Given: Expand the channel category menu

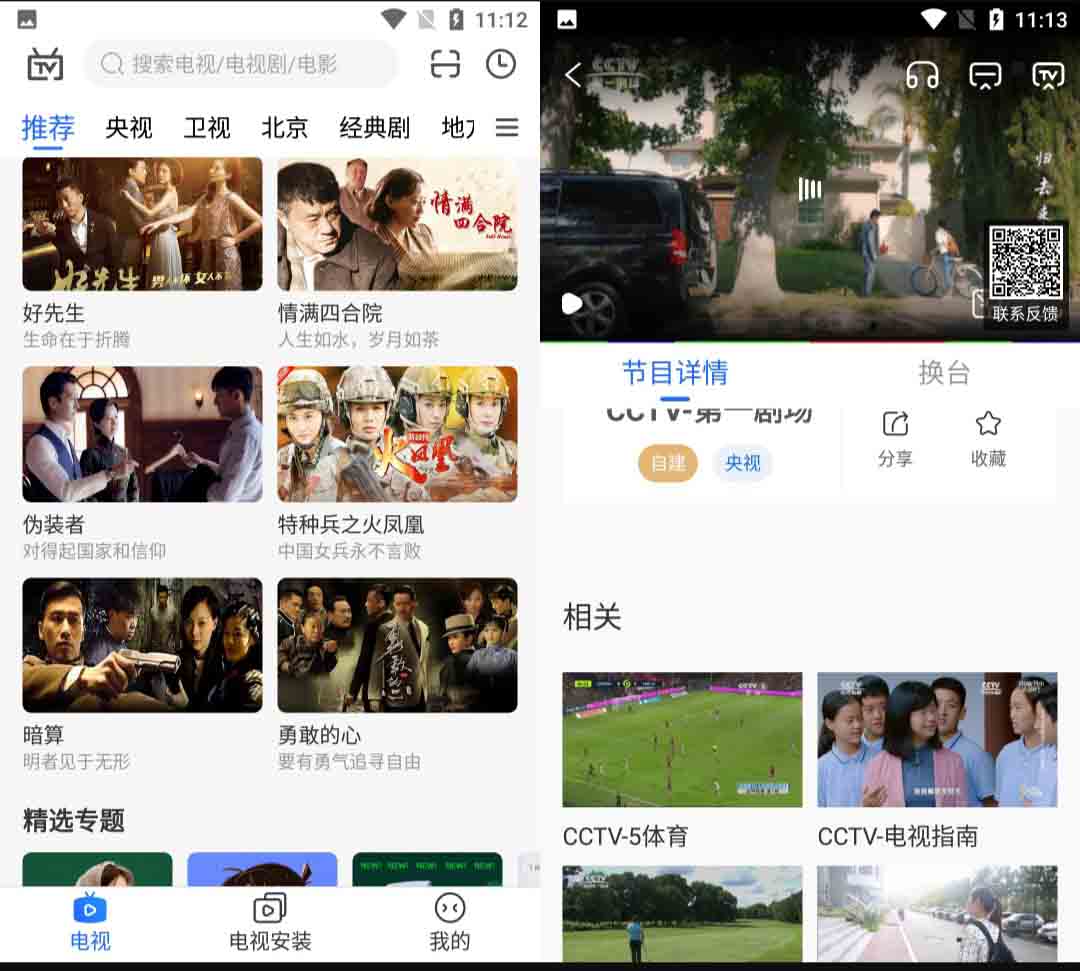Looking at the screenshot, I should coord(507,128).
